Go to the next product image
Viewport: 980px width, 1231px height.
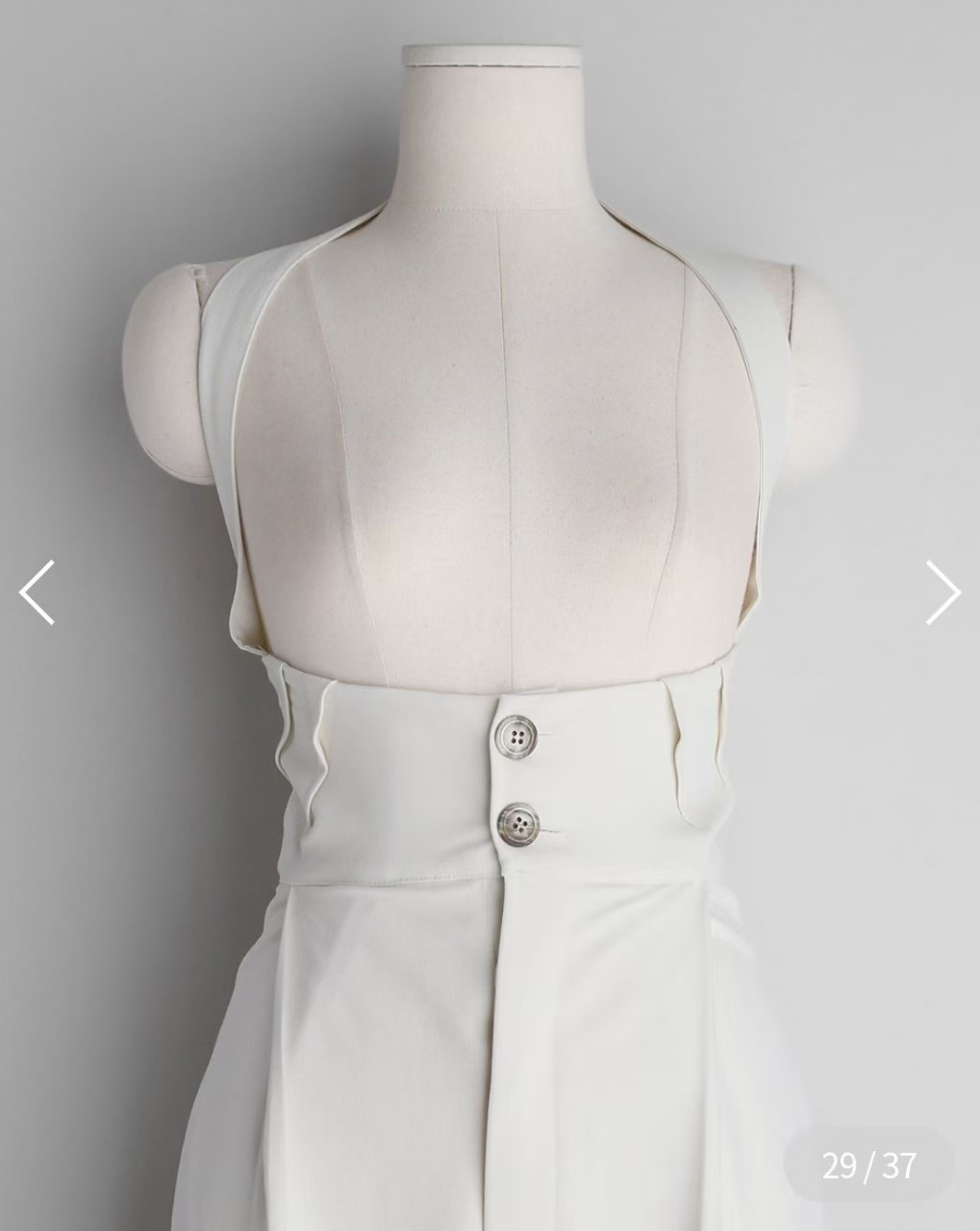(942, 592)
